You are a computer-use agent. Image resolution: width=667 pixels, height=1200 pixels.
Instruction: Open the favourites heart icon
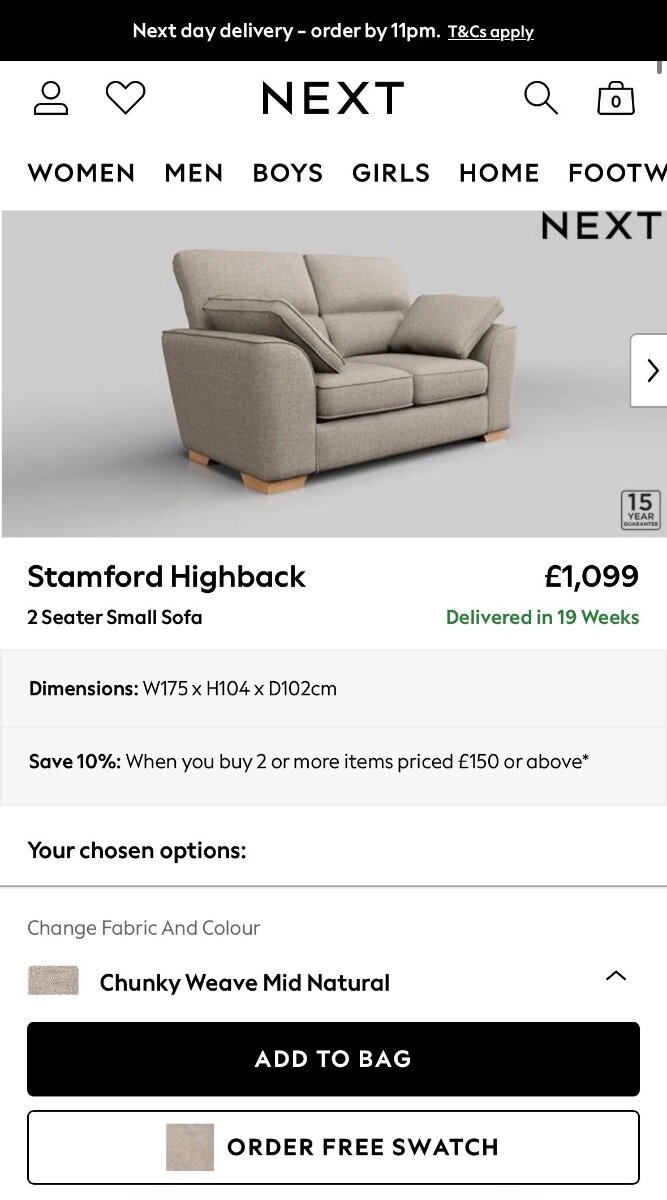click(x=126, y=98)
